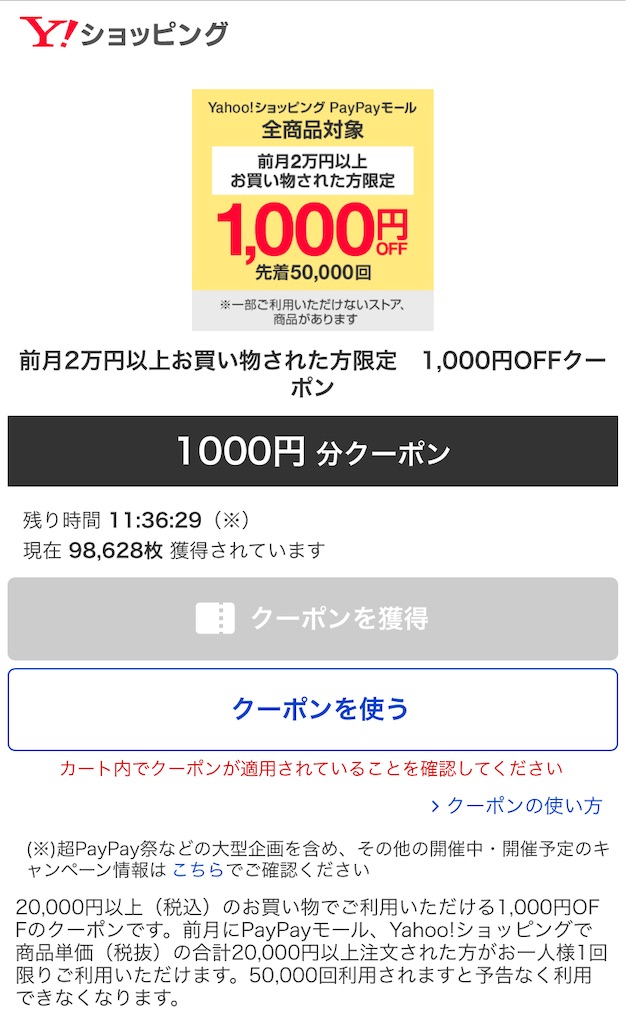
Task: Tap the クーポンを獲得 button
Action: coord(313,618)
